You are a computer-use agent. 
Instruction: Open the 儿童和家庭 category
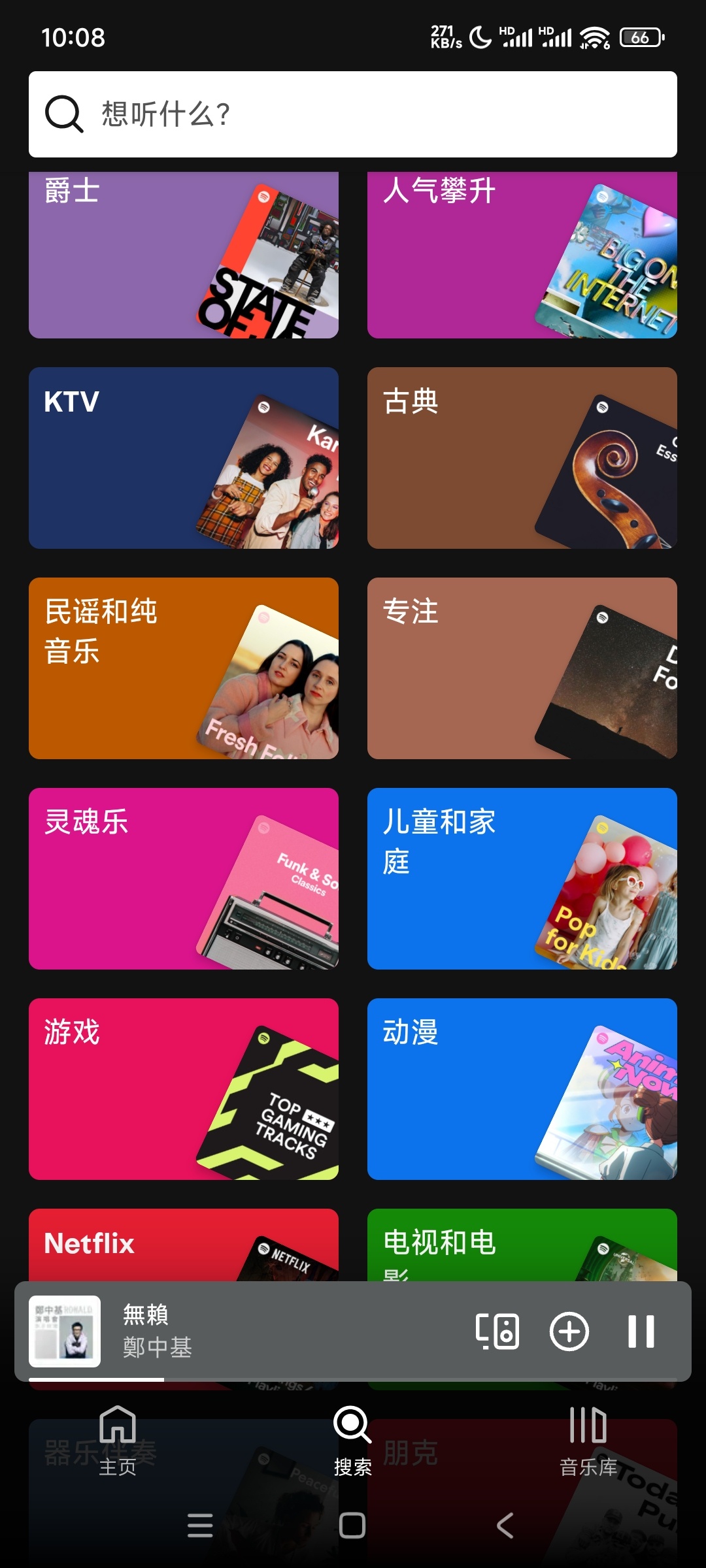522,878
